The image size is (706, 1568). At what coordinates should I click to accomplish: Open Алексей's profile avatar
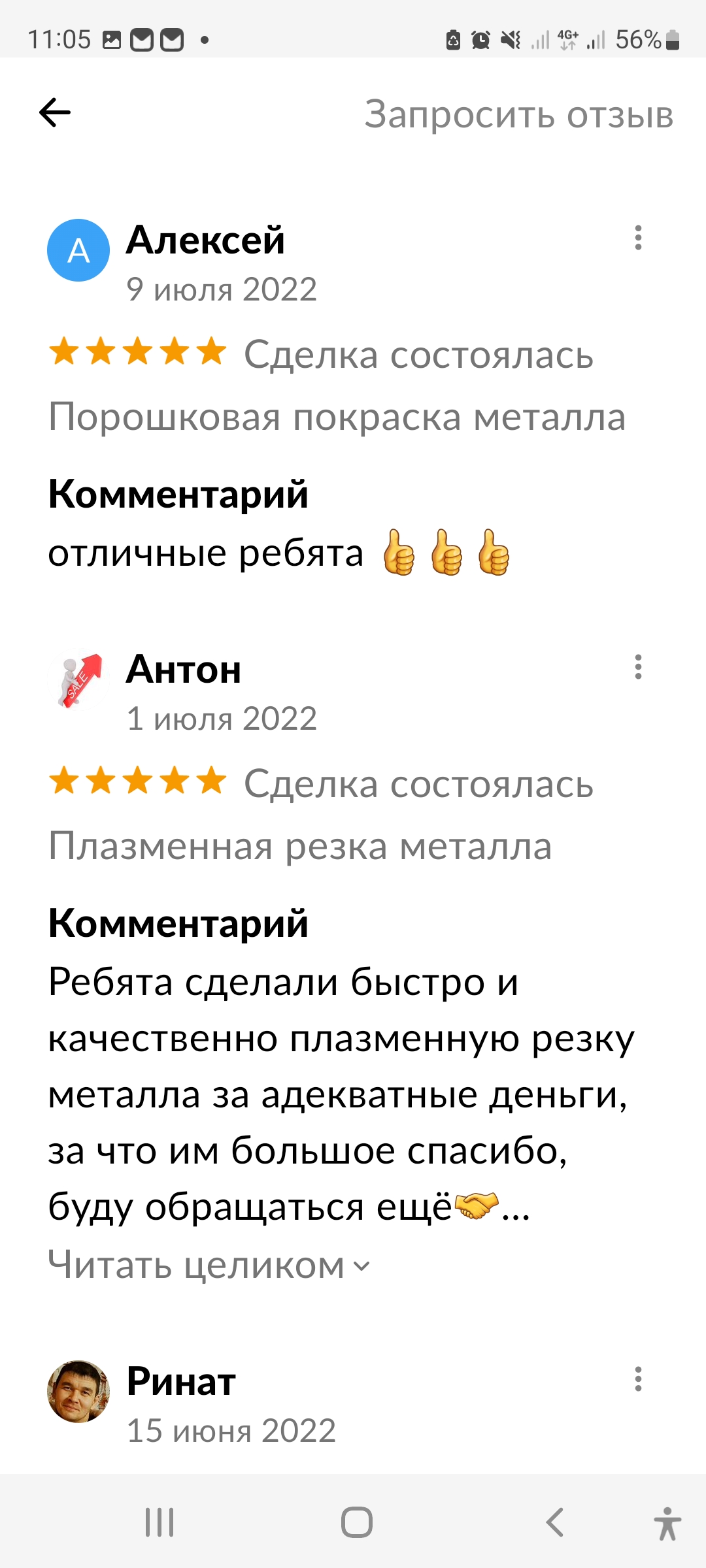78,250
